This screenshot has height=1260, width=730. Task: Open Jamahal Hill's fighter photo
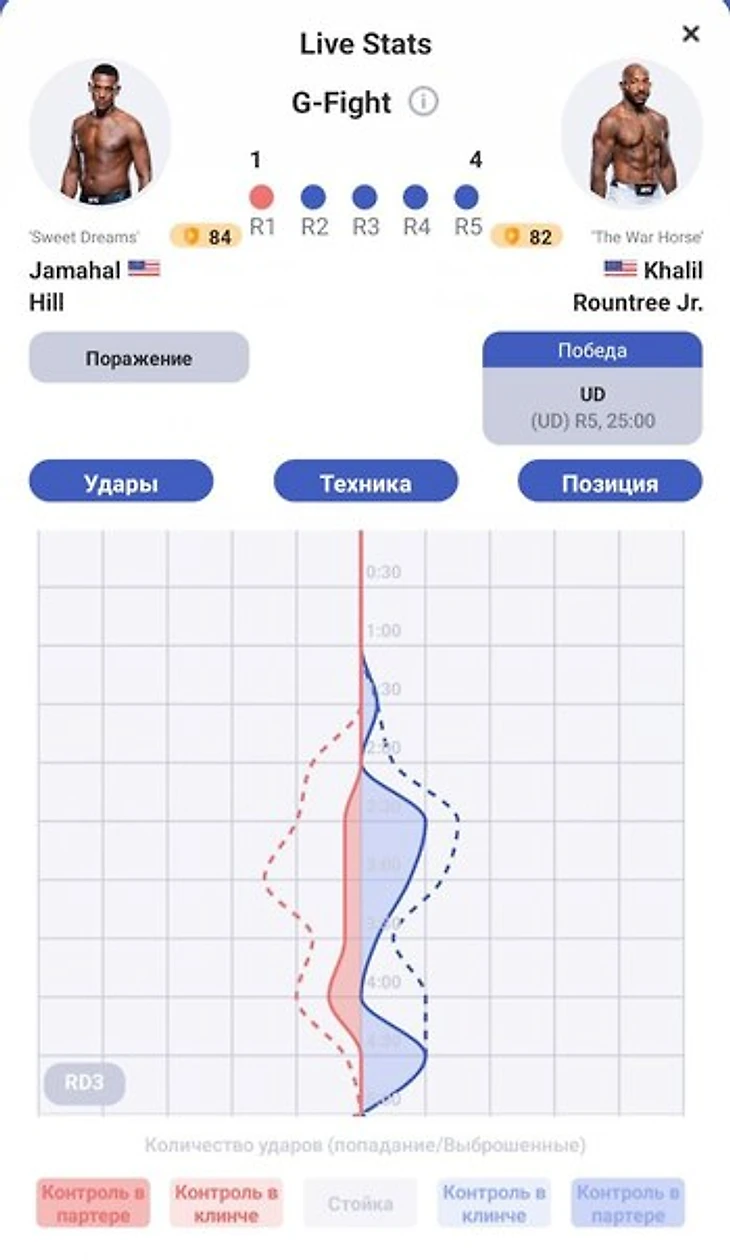pos(98,132)
